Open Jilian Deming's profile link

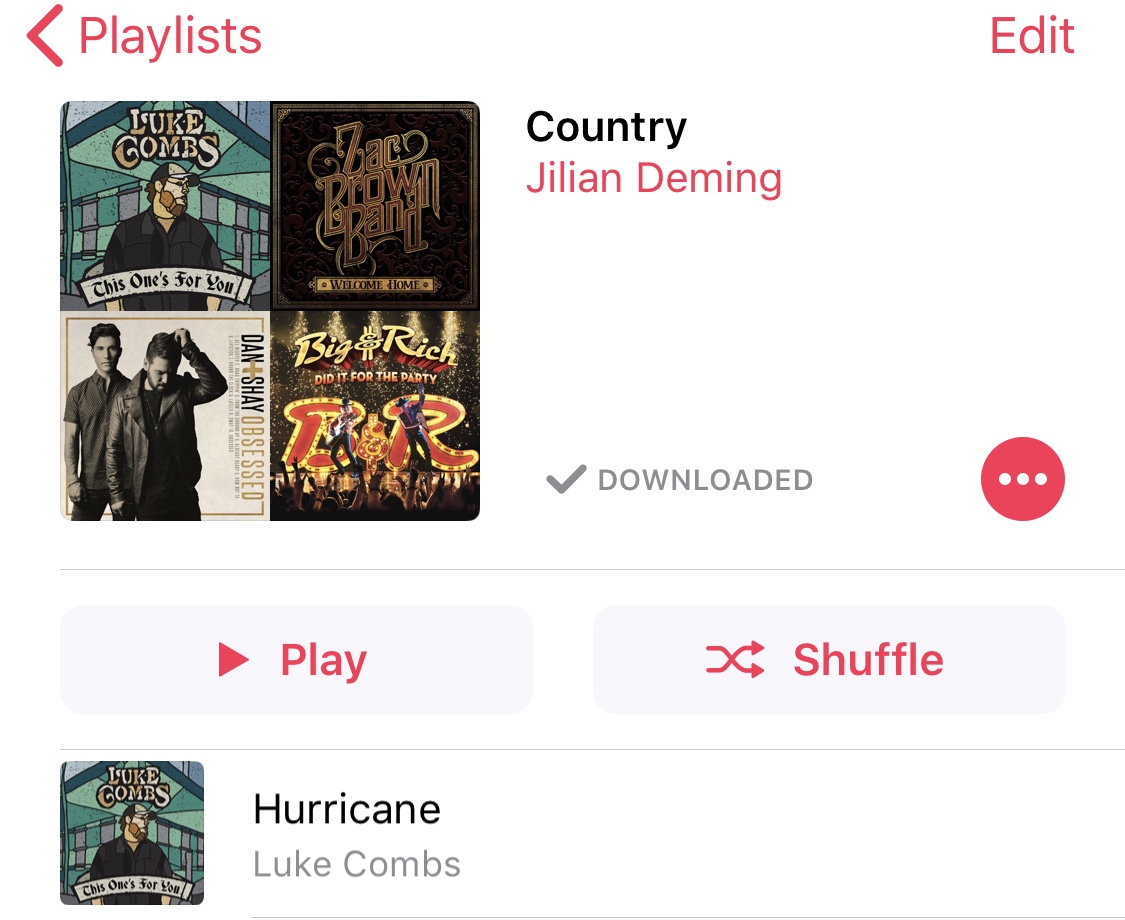click(654, 178)
